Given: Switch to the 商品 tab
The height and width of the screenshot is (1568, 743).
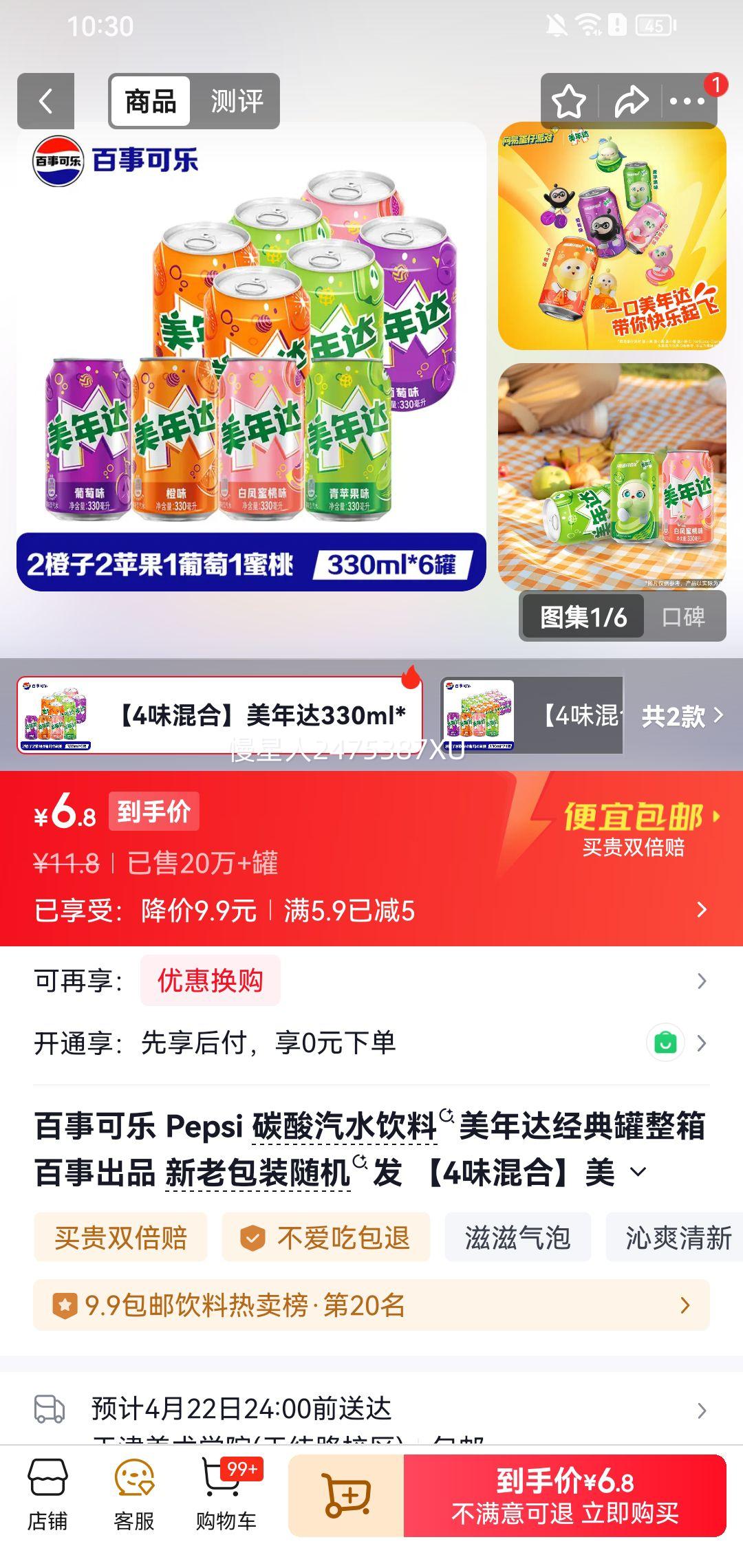Looking at the screenshot, I should [x=151, y=101].
